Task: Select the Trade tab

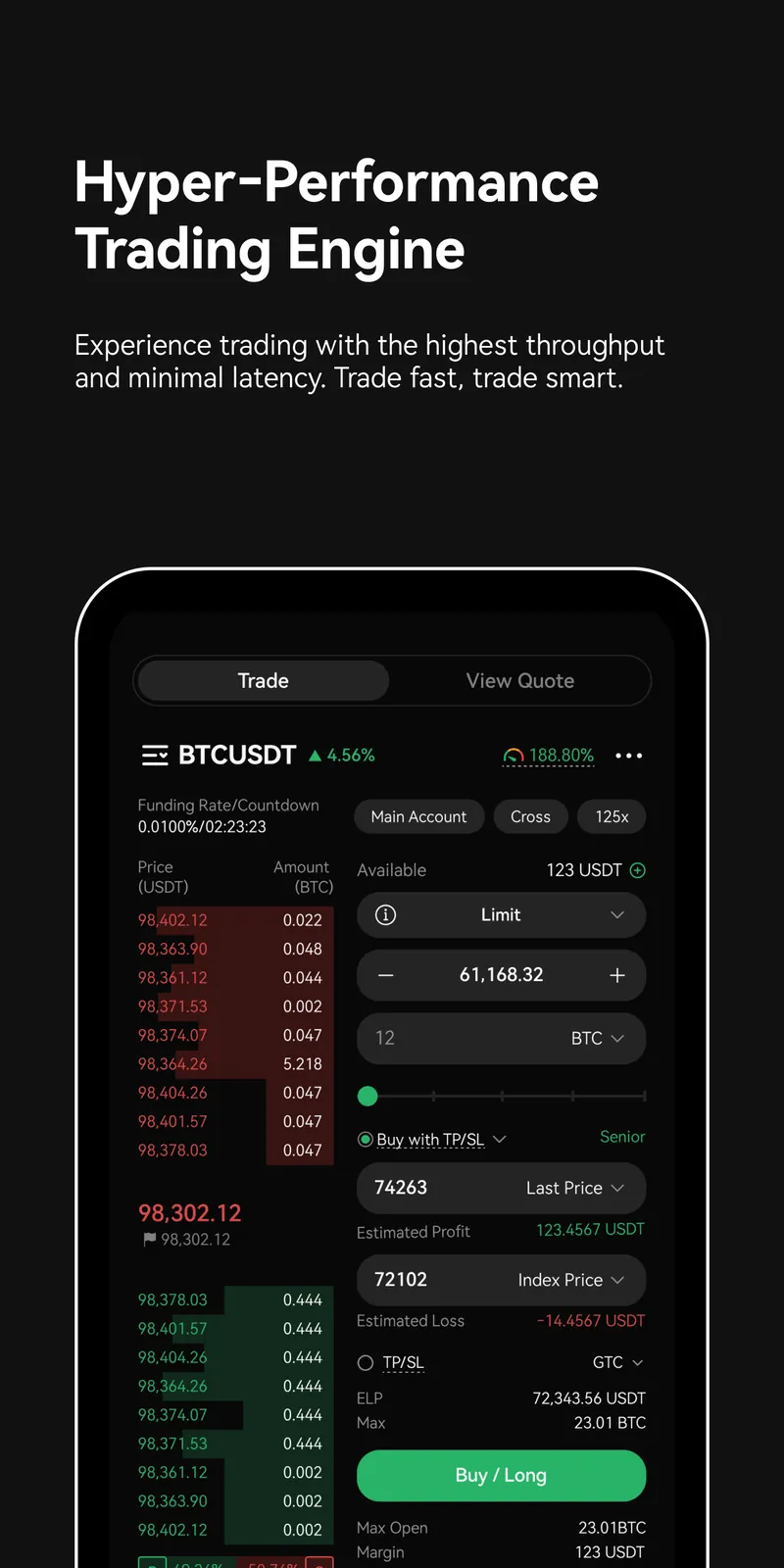Action: coord(262,680)
